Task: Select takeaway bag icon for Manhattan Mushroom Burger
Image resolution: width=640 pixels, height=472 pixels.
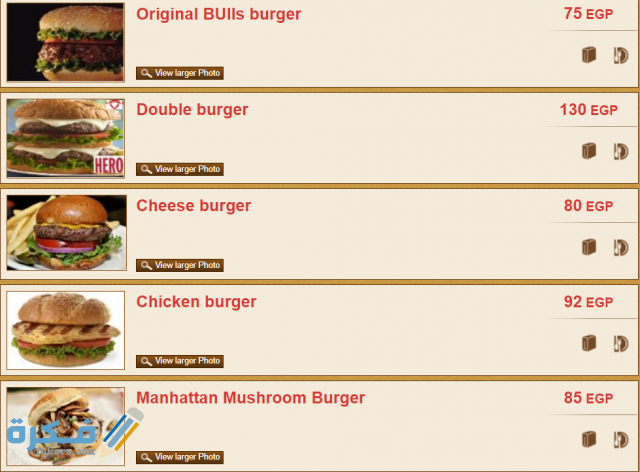Action: point(589,439)
